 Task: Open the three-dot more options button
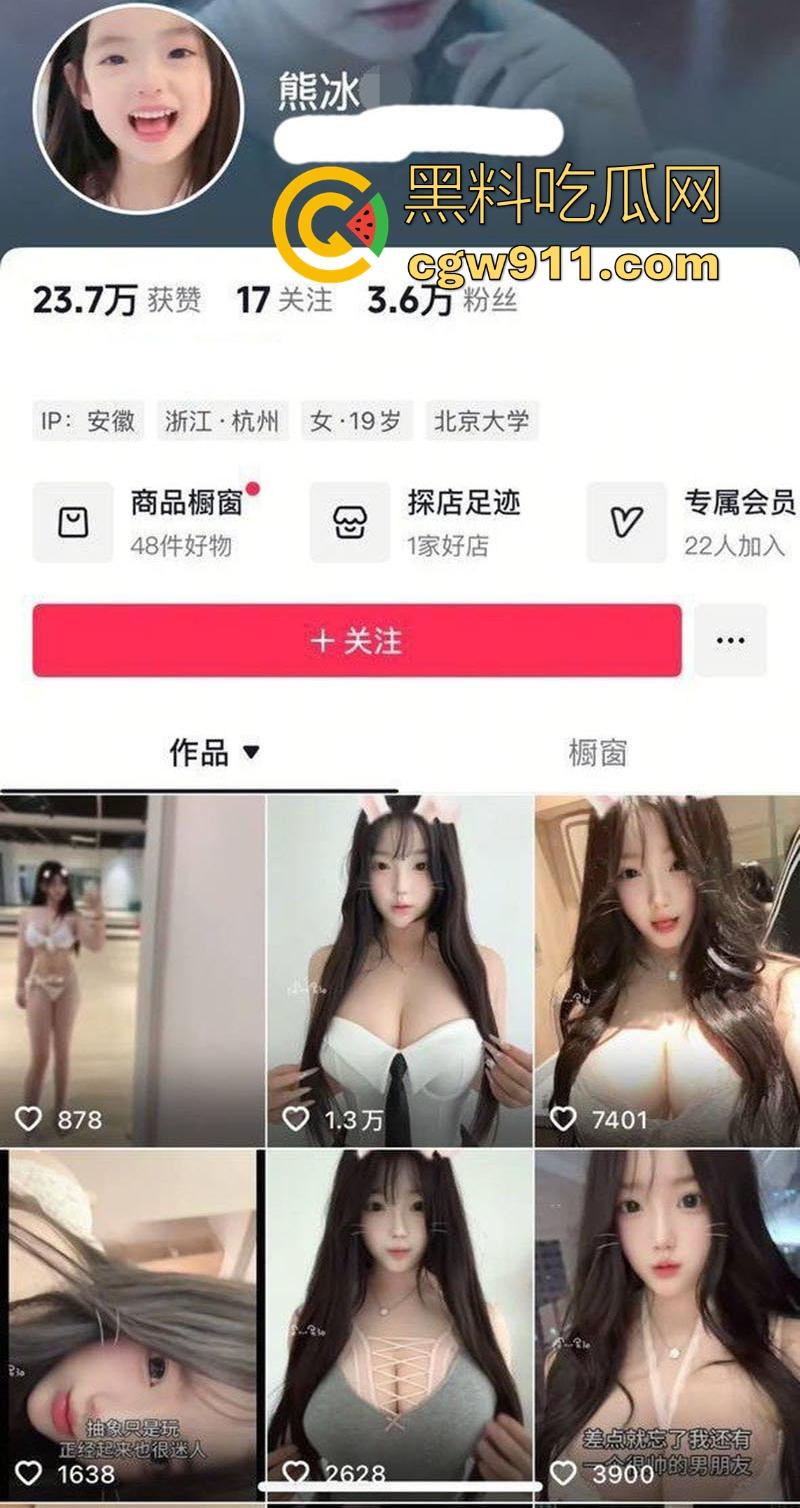(x=730, y=641)
